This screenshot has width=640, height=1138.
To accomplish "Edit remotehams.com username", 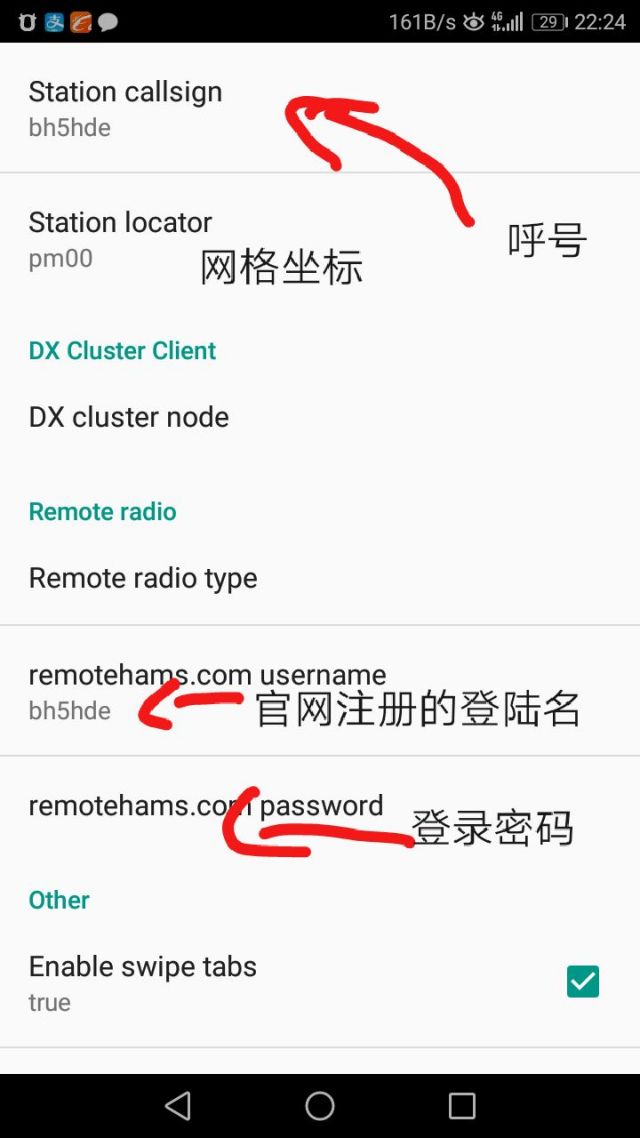I will click(320, 690).
